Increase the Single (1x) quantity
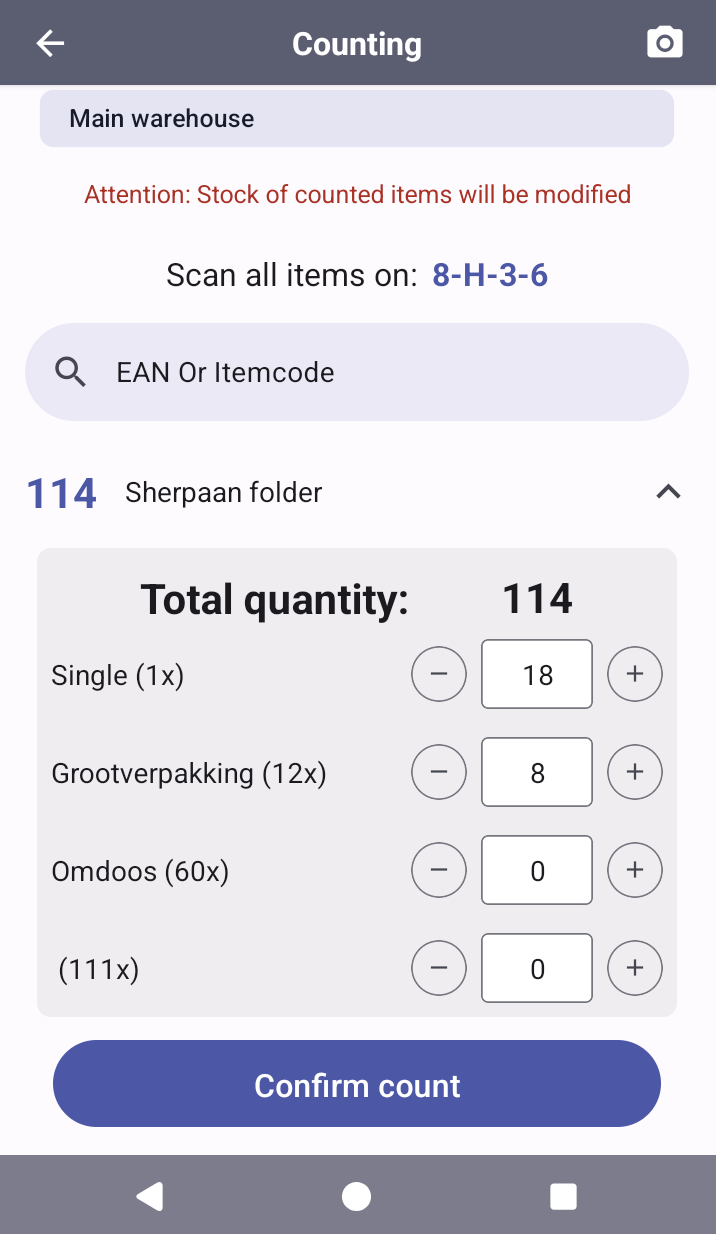Screen dimensions: 716x1234 coord(635,675)
